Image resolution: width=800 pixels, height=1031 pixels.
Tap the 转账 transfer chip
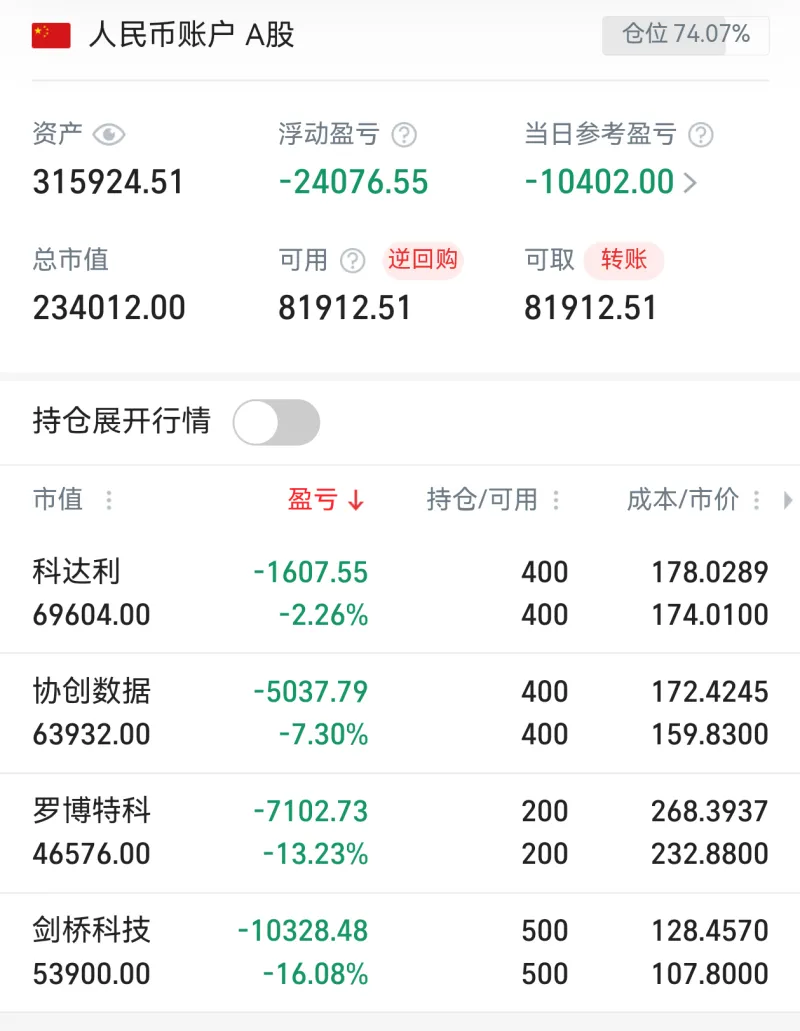pos(624,261)
